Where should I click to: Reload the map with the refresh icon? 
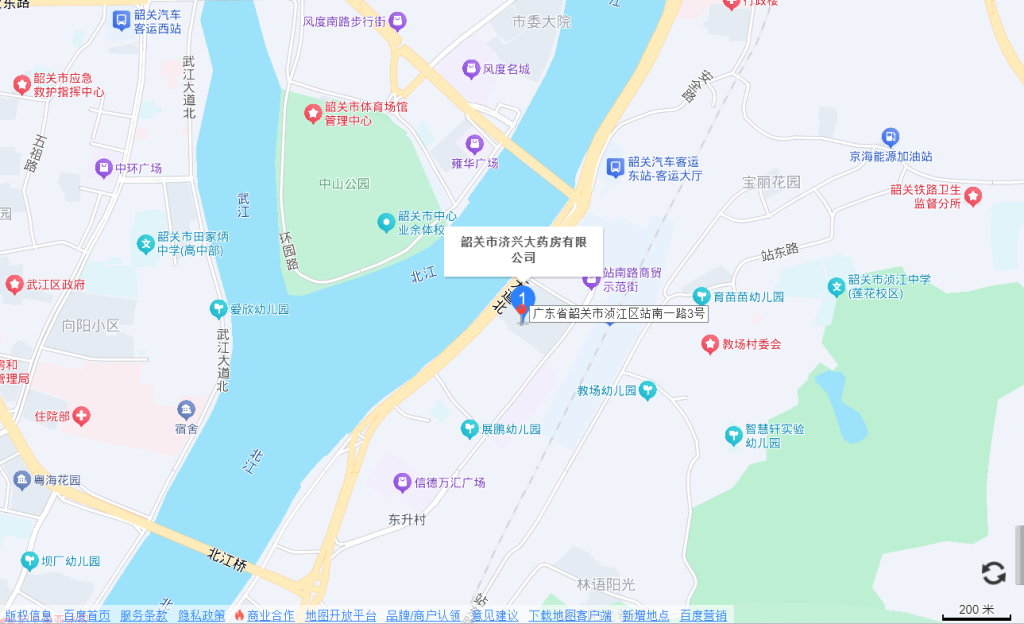[993, 573]
